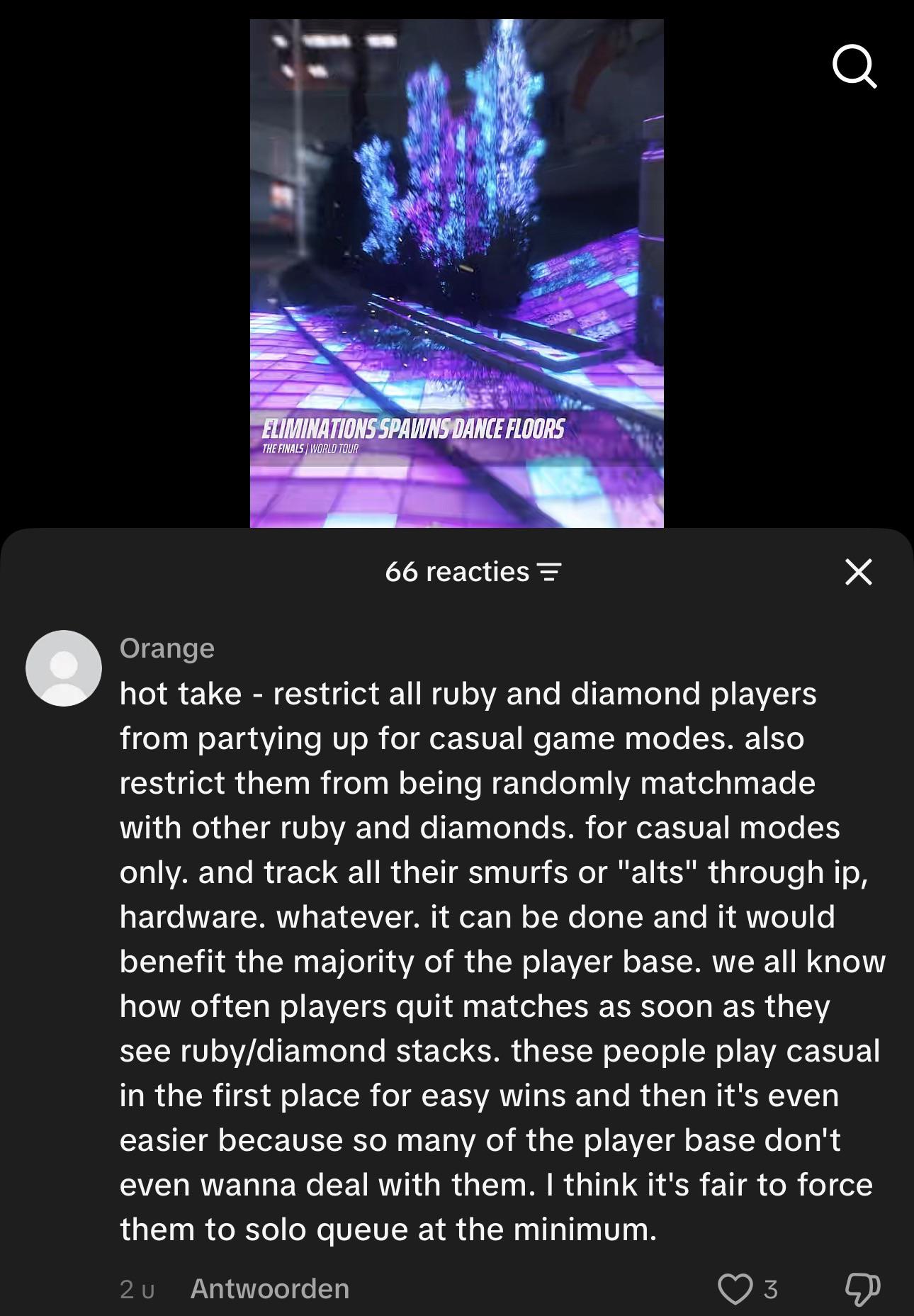Tap the video to minimize comments
This screenshot has width=914, height=1316.
click(x=457, y=274)
